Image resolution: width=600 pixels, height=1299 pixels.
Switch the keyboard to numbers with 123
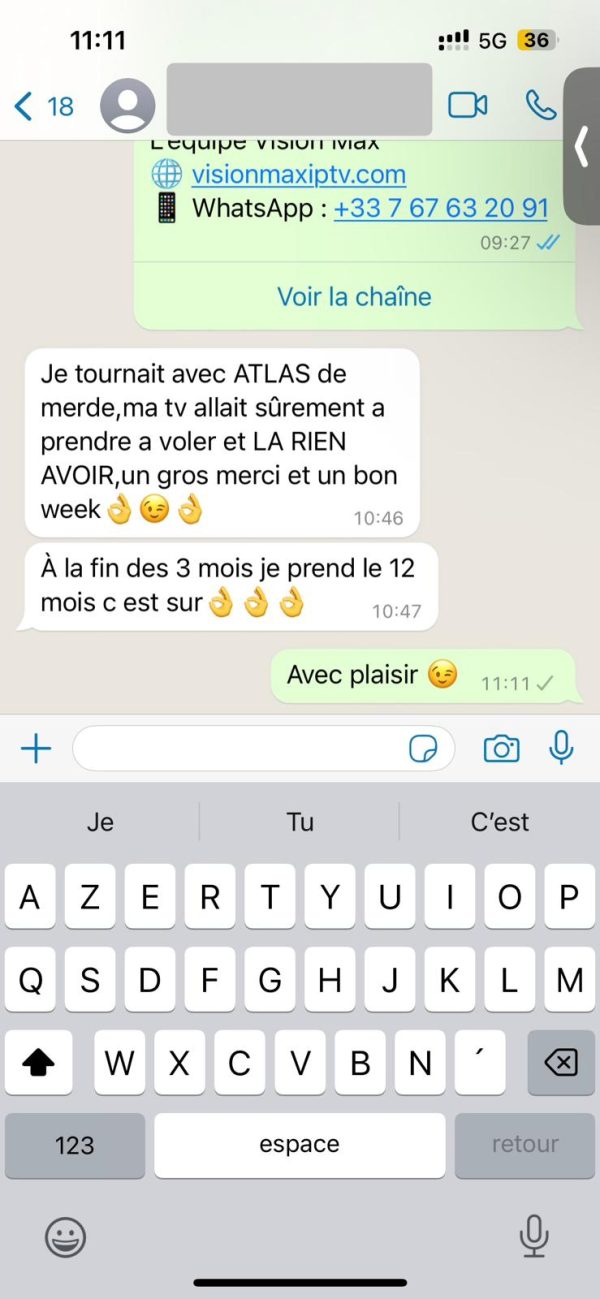75,1145
